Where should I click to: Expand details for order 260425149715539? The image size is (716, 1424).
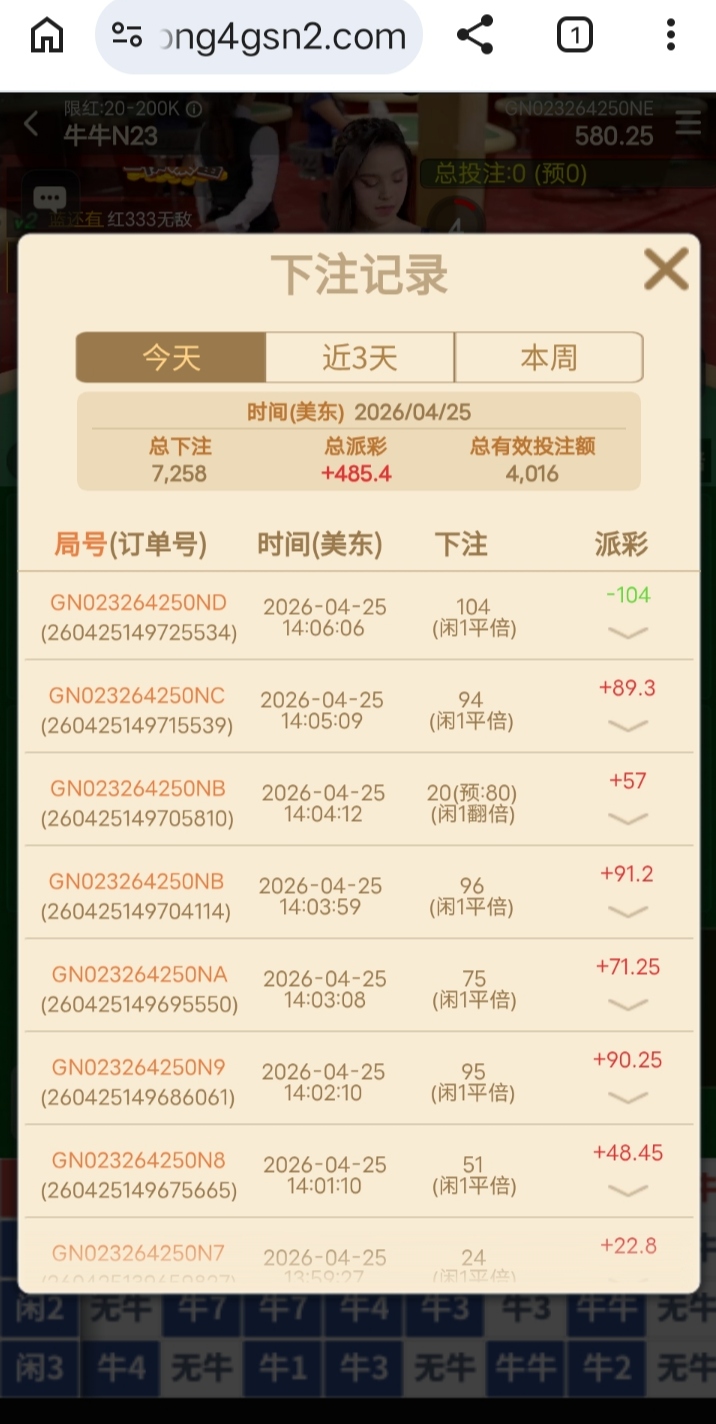point(628,726)
